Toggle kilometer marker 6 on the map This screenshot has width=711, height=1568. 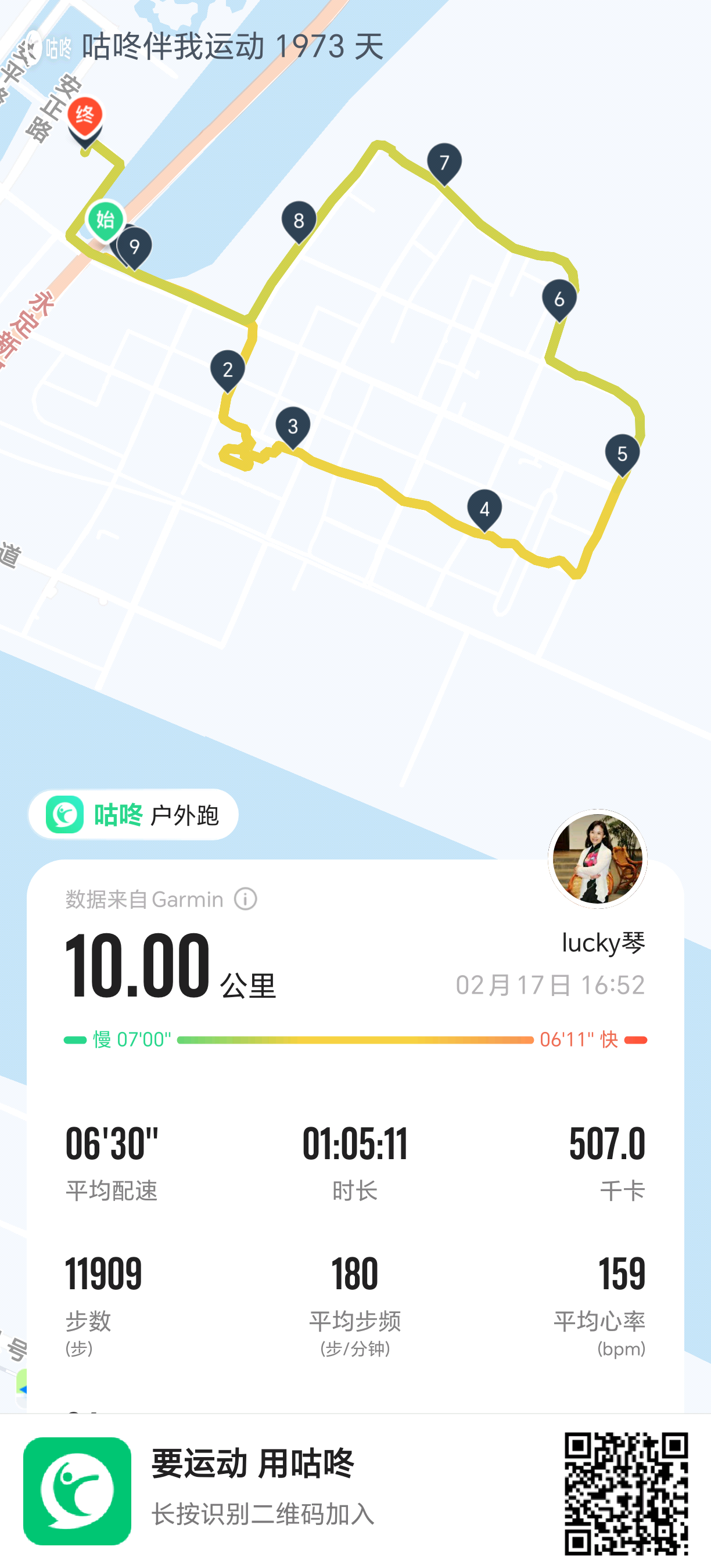(x=558, y=299)
